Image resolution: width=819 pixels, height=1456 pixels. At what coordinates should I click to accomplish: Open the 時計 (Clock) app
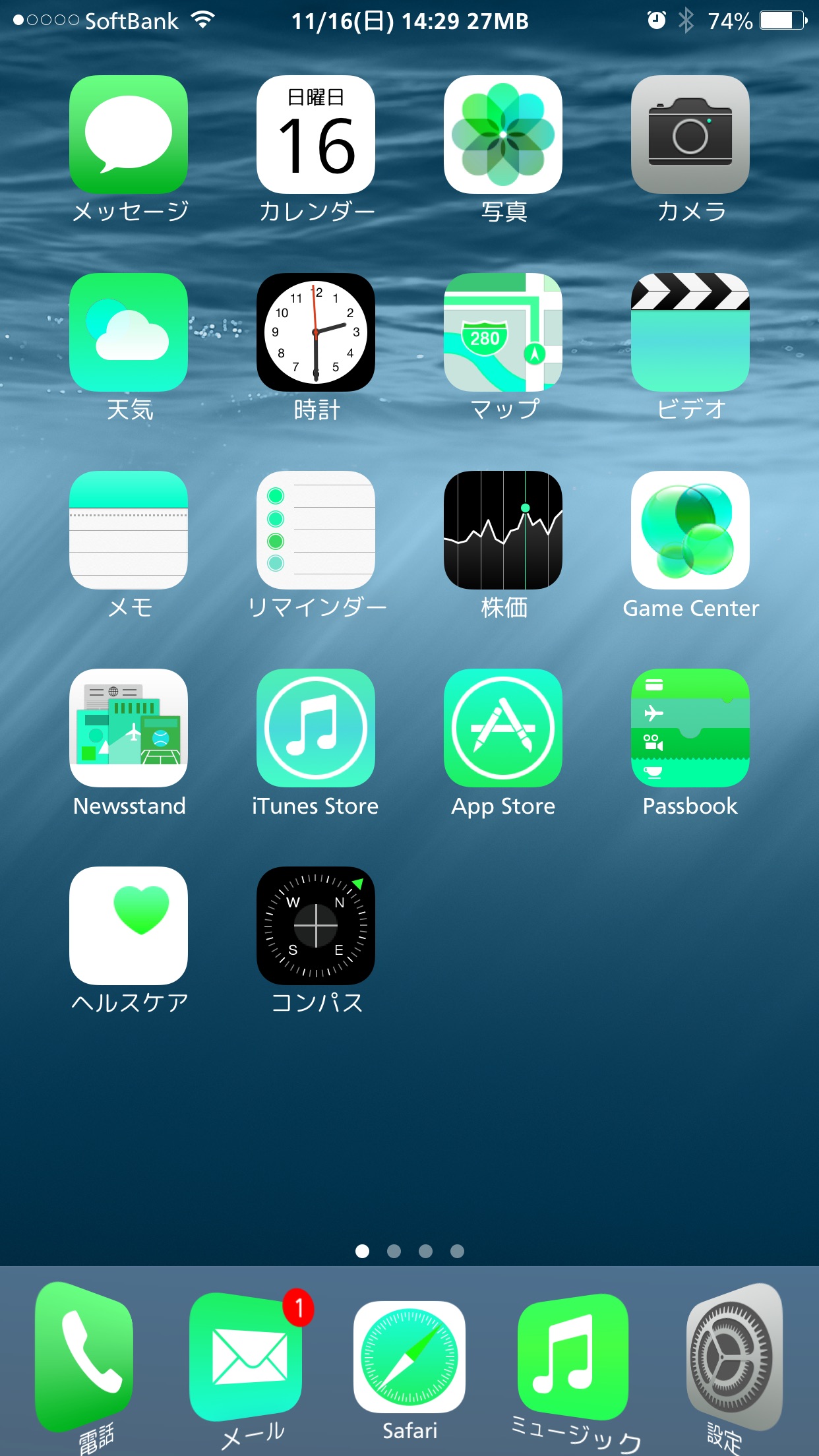(x=316, y=332)
